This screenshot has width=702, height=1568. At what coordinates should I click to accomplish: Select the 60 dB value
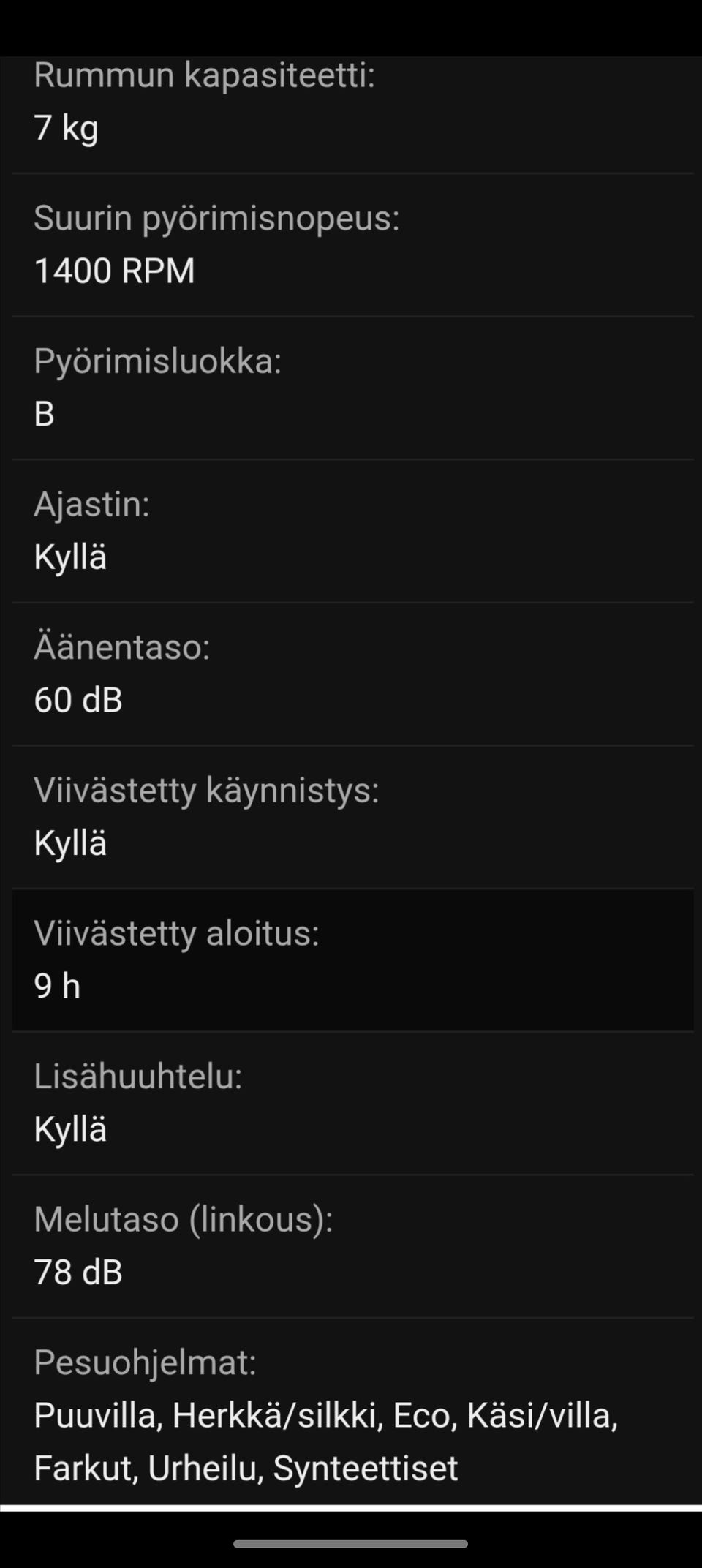point(78,698)
